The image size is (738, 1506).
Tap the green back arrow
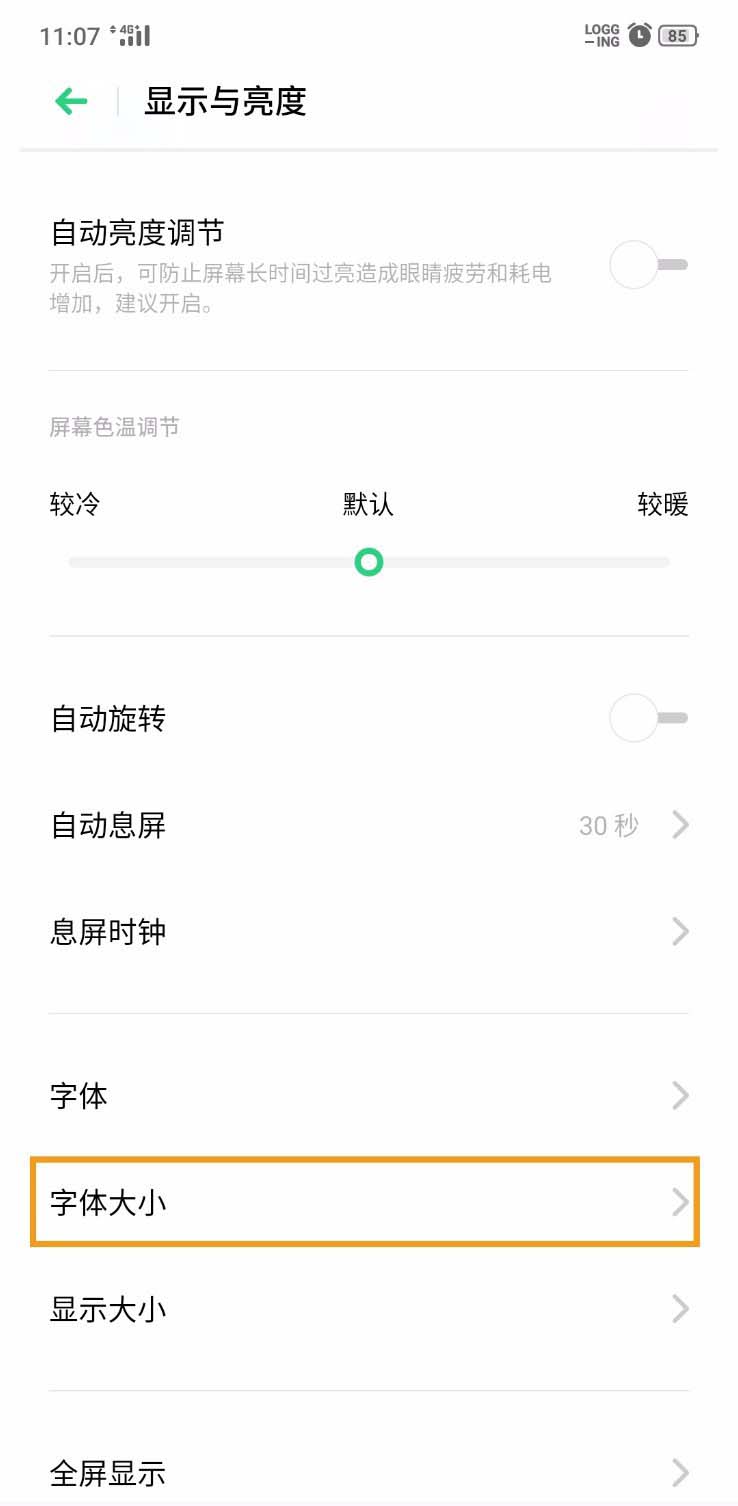point(70,101)
